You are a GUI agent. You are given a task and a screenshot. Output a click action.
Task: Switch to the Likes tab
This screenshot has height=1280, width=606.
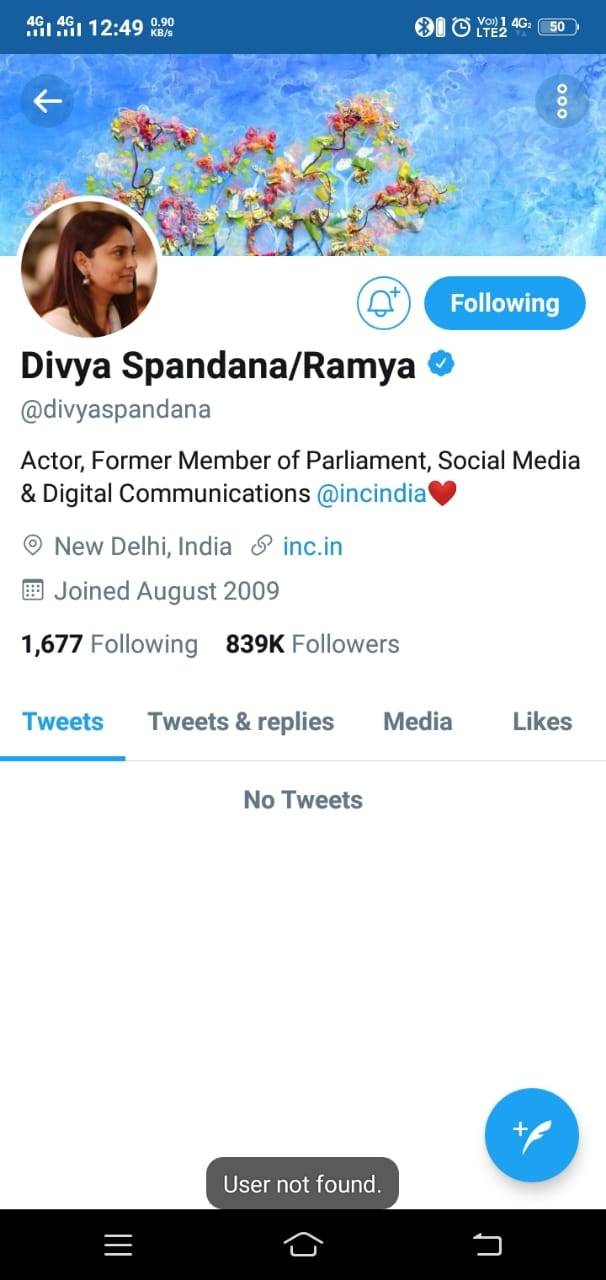(542, 722)
